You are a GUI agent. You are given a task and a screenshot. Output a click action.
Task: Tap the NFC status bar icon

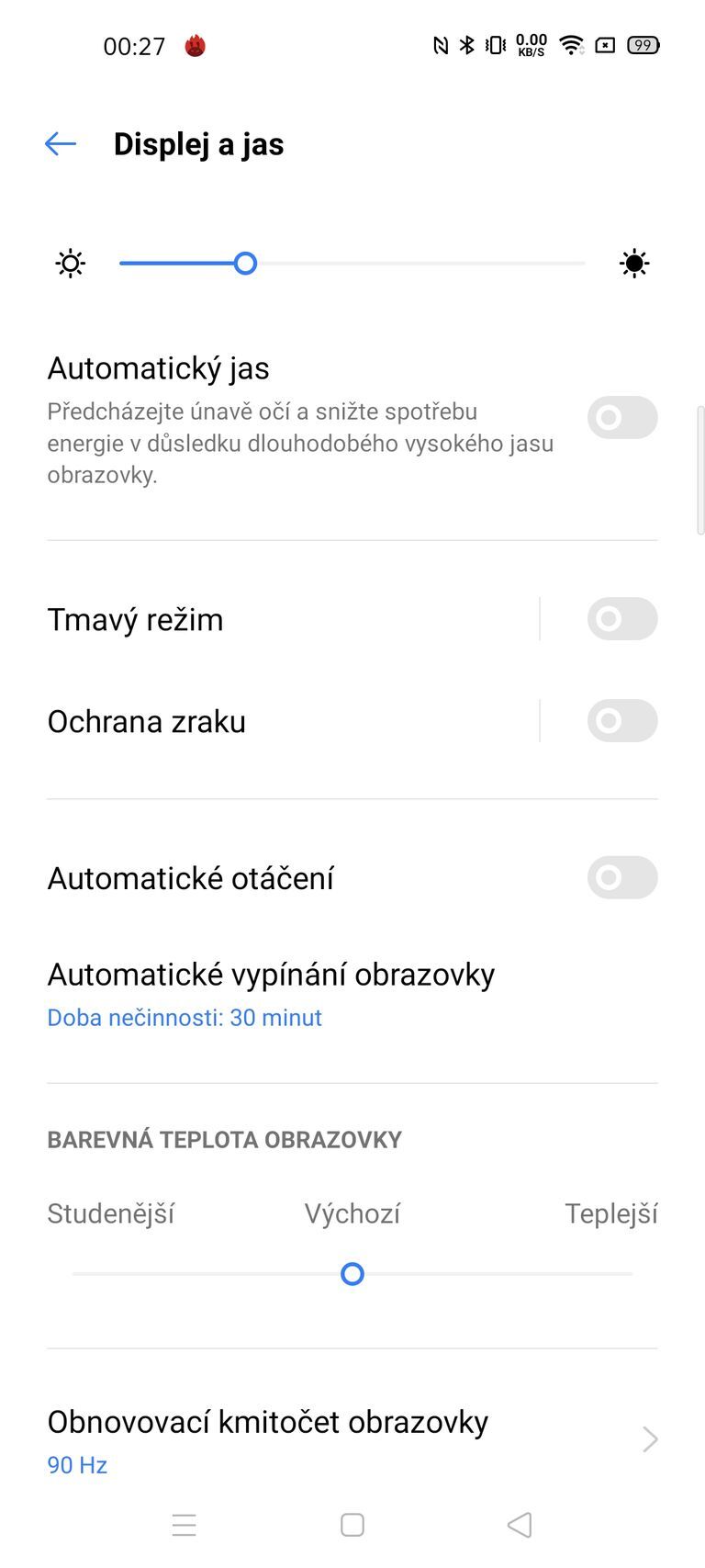(442, 44)
